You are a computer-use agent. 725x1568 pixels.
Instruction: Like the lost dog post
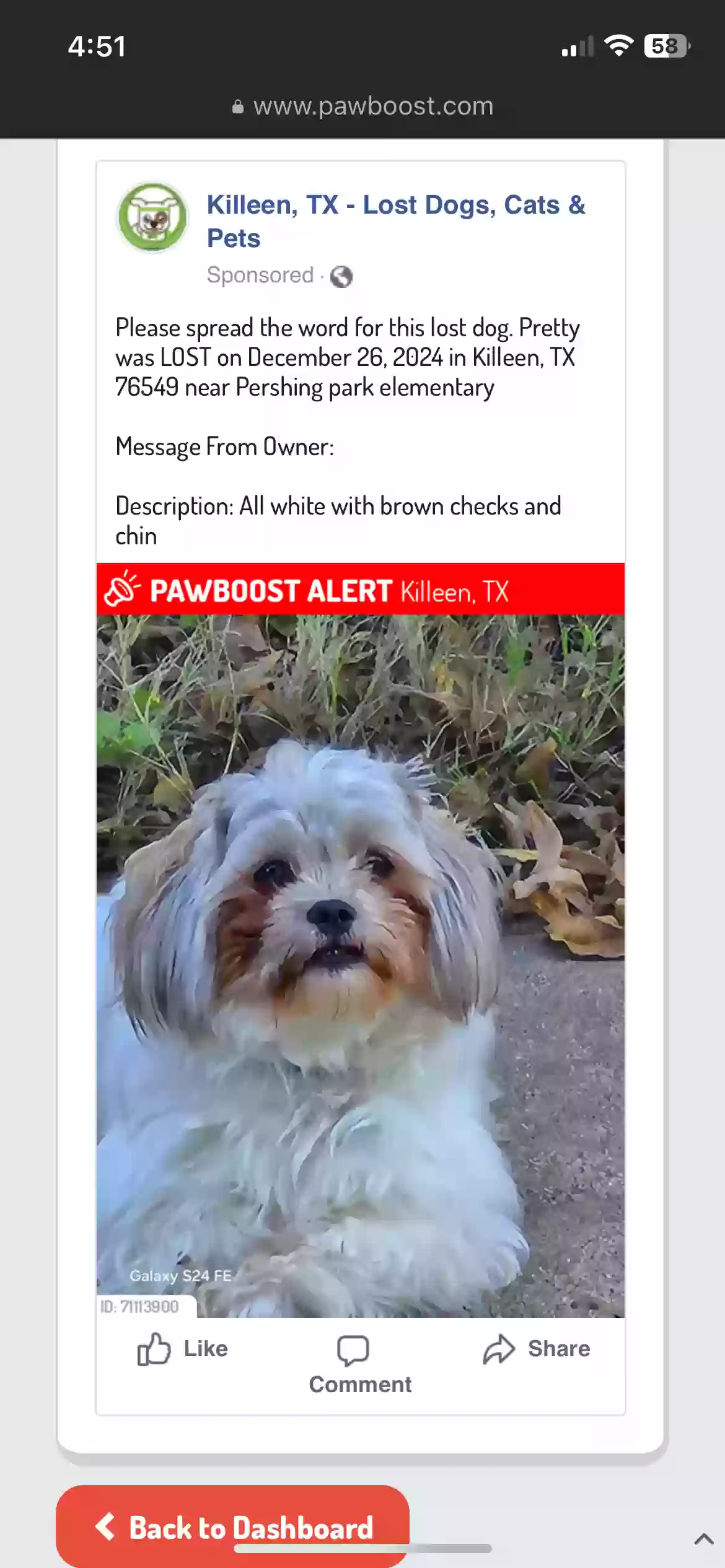coord(182,1349)
